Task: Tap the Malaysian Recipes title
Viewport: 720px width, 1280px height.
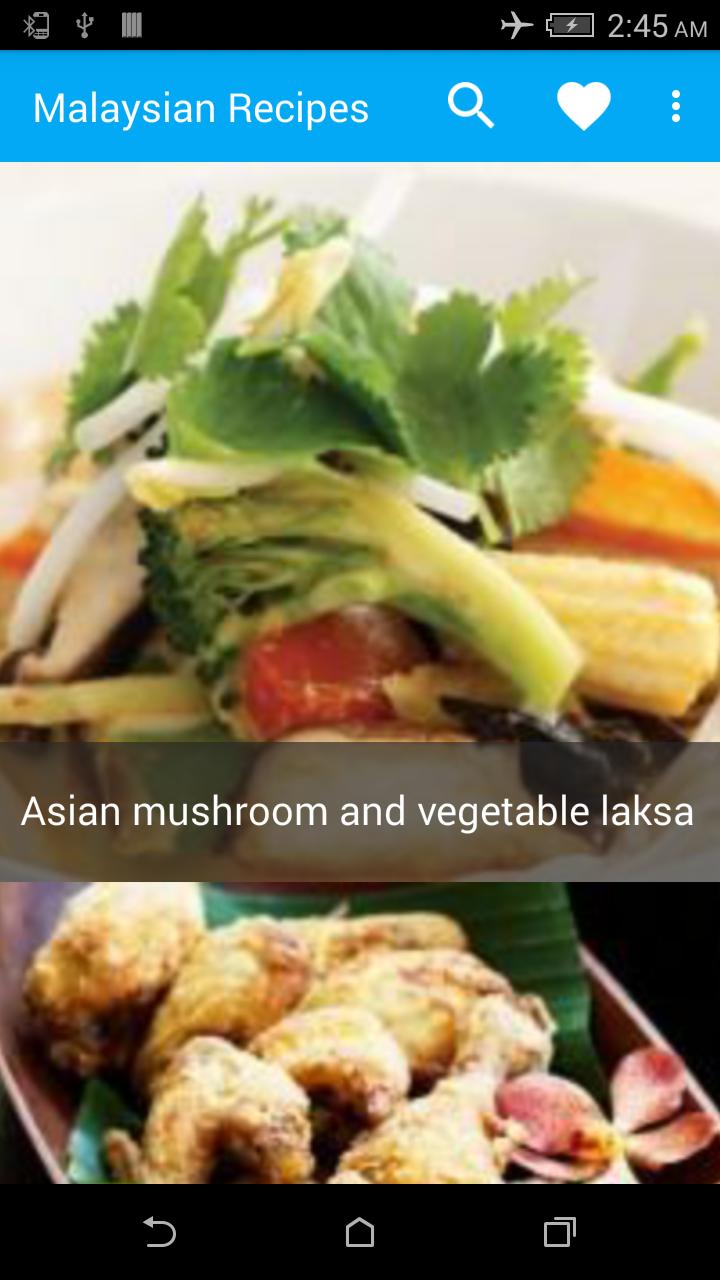Action: coord(200,106)
